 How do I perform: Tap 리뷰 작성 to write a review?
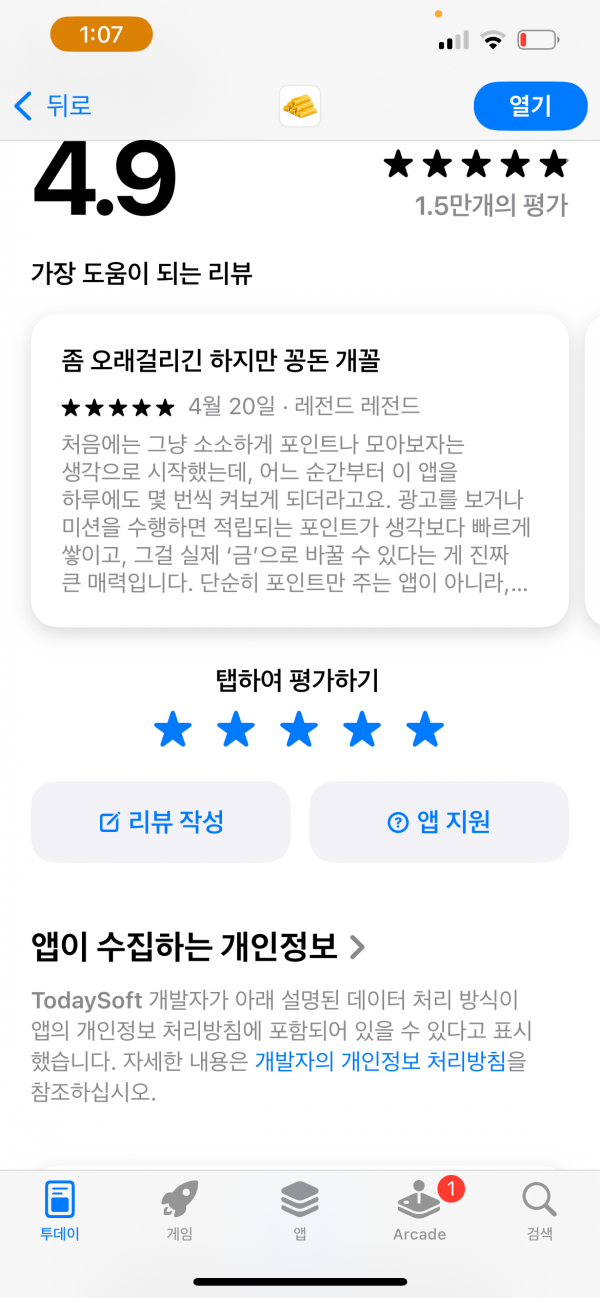[161, 822]
